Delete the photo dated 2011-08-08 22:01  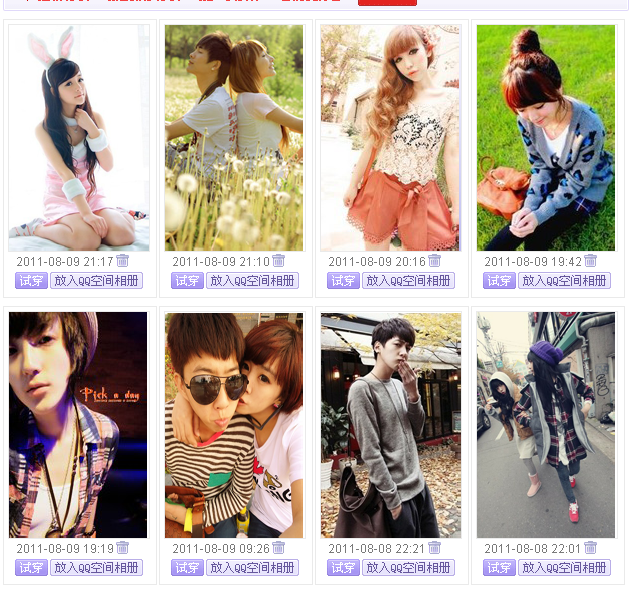(x=590, y=548)
